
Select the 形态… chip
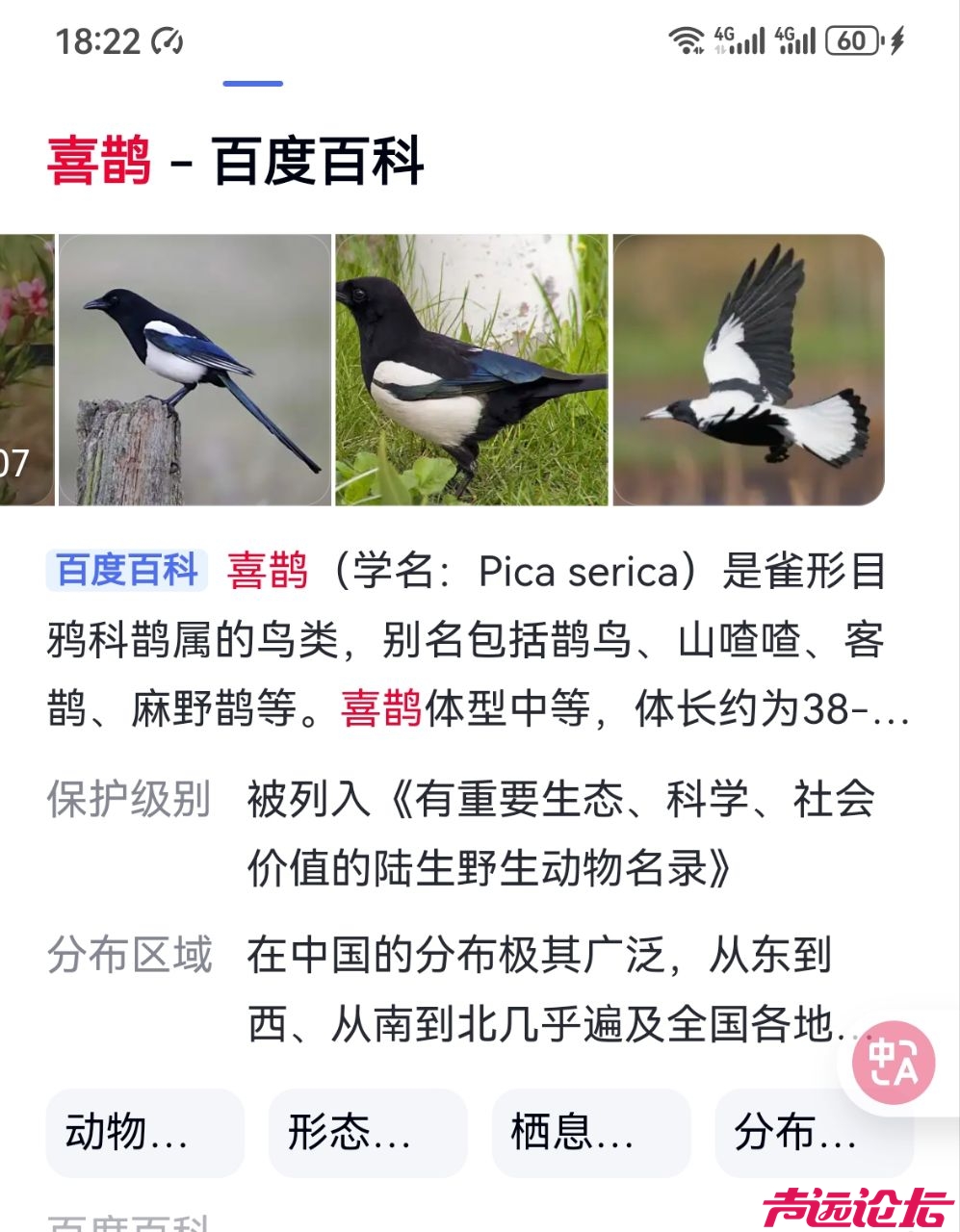click(x=368, y=1133)
